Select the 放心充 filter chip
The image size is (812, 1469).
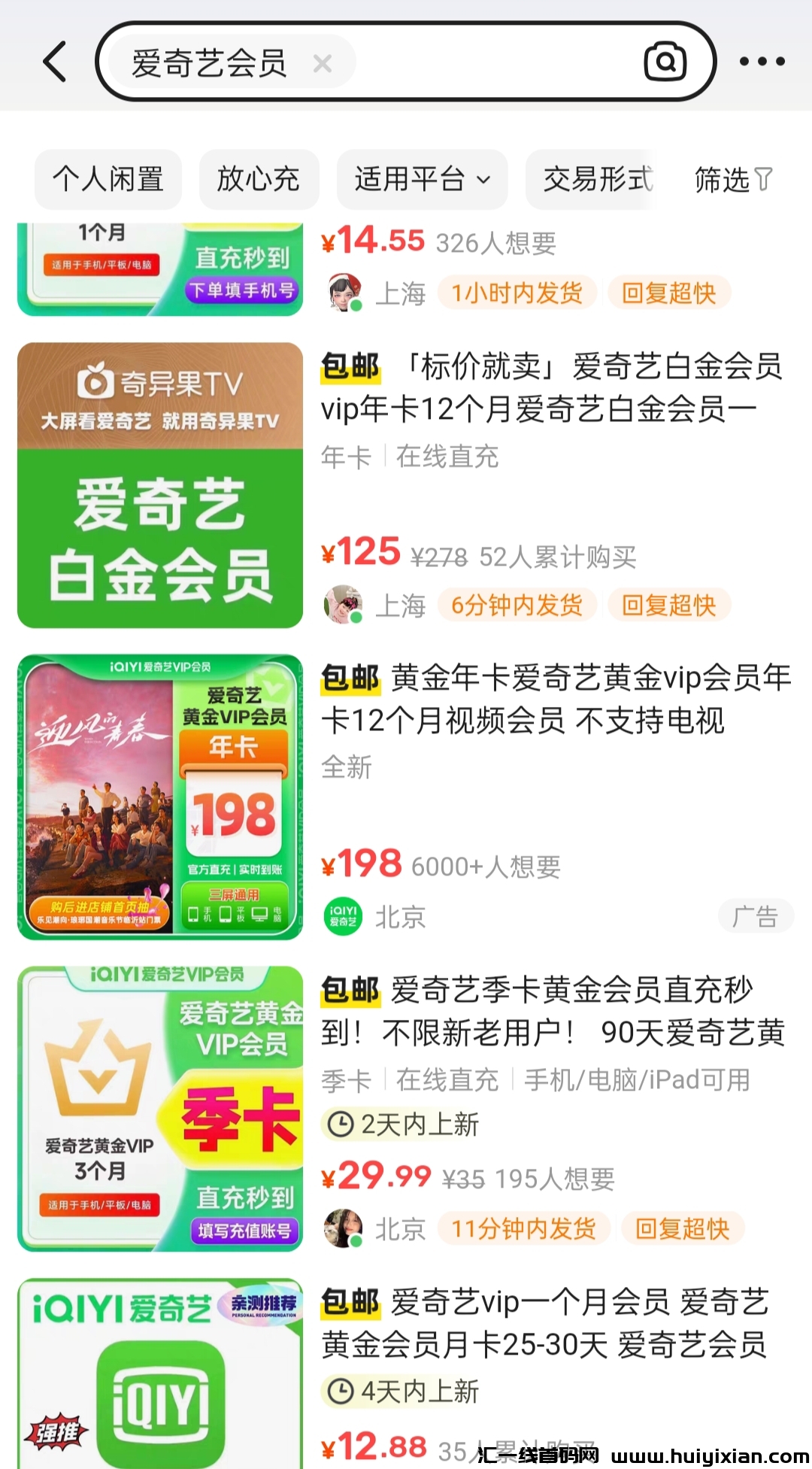tap(259, 180)
